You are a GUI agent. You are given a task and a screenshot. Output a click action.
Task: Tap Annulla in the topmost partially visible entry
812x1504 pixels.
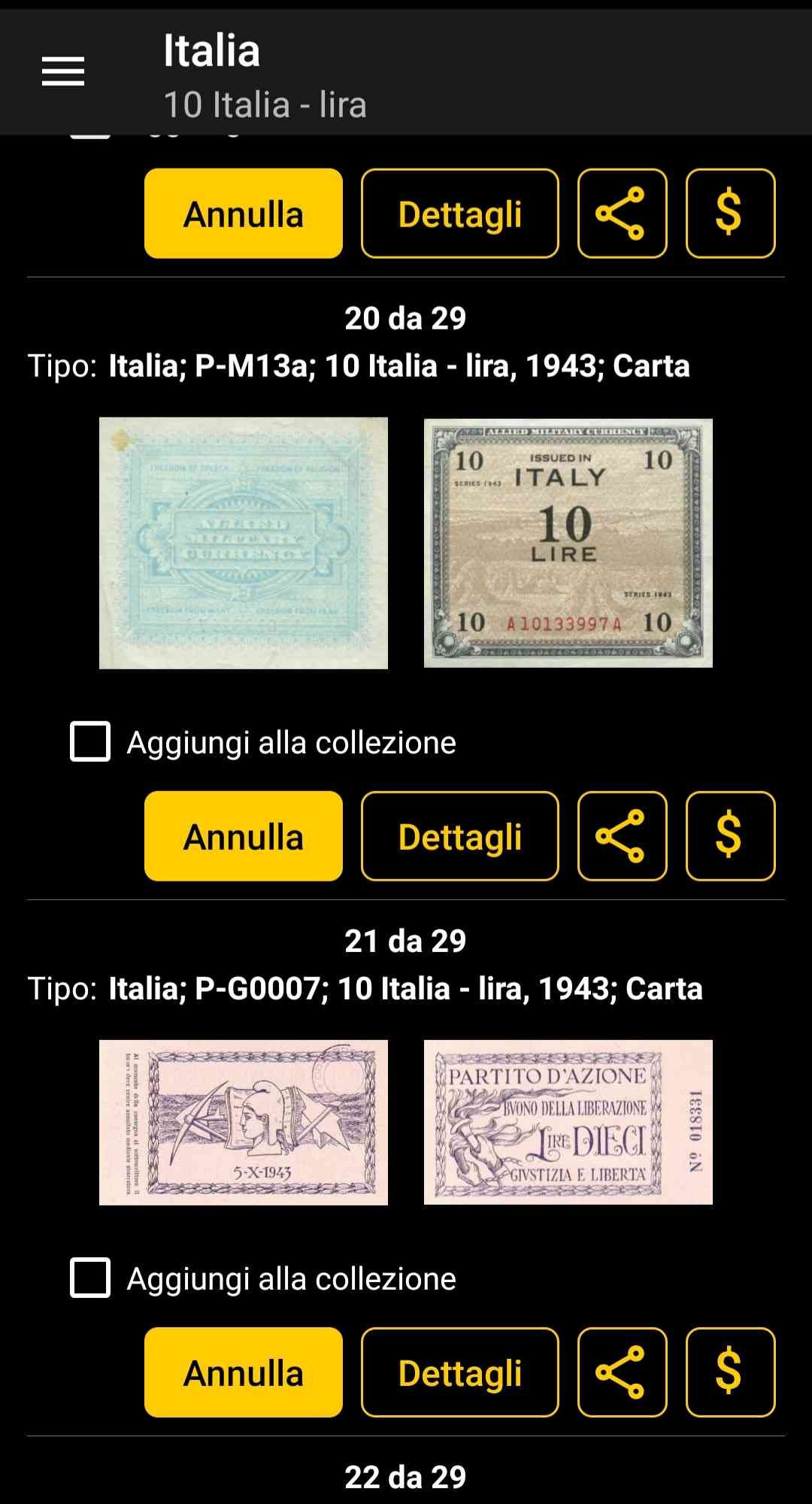[244, 214]
